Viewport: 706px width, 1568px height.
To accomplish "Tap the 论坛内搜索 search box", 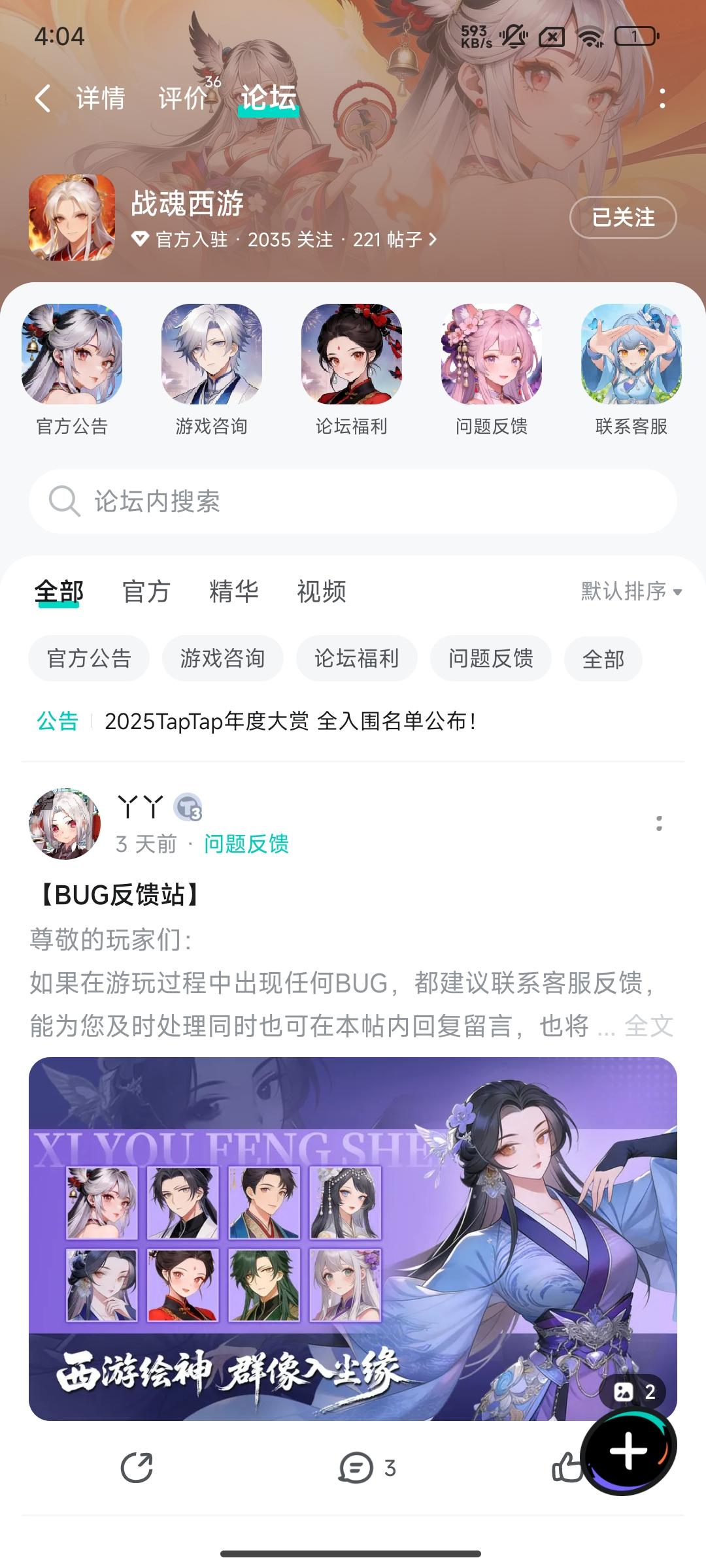I will pos(353,502).
